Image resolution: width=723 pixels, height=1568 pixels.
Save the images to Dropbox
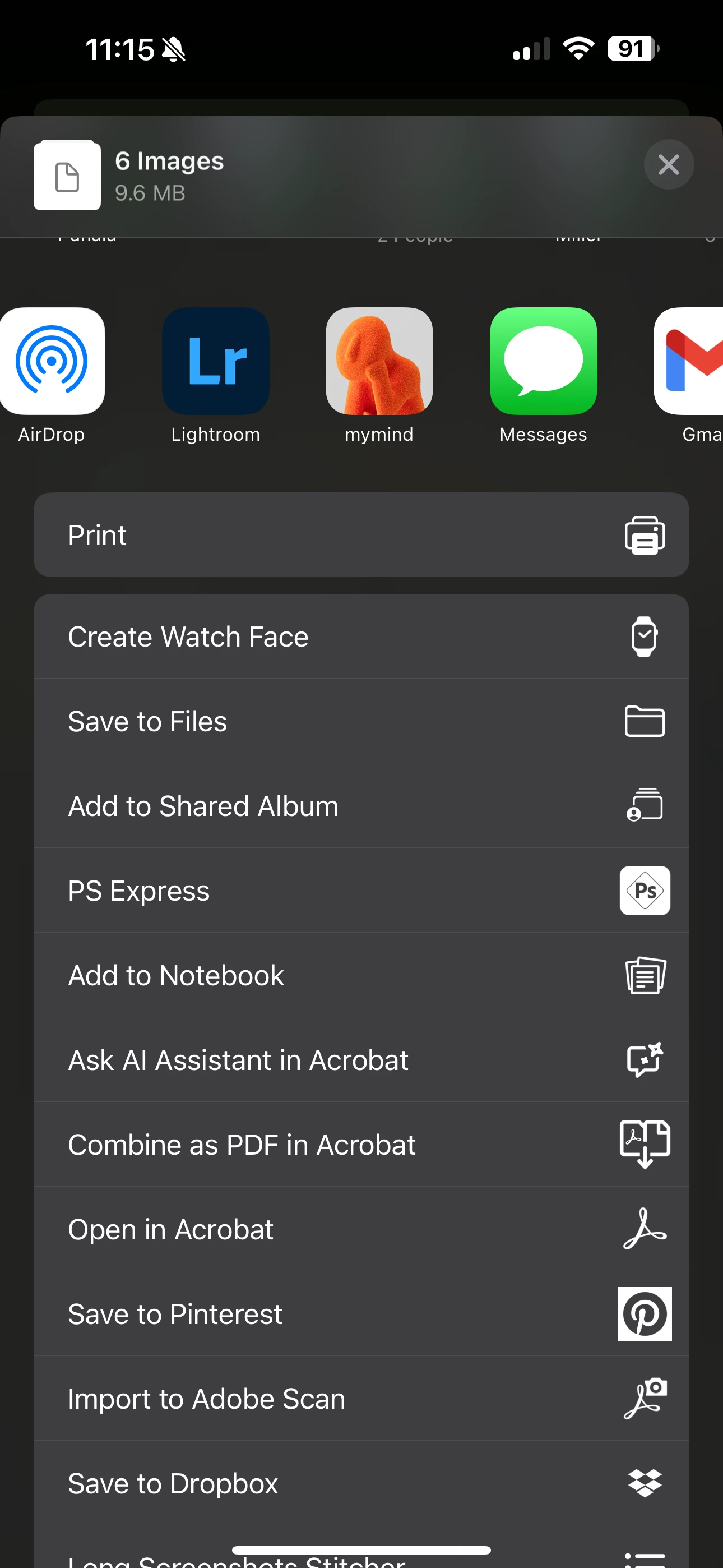click(361, 1483)
